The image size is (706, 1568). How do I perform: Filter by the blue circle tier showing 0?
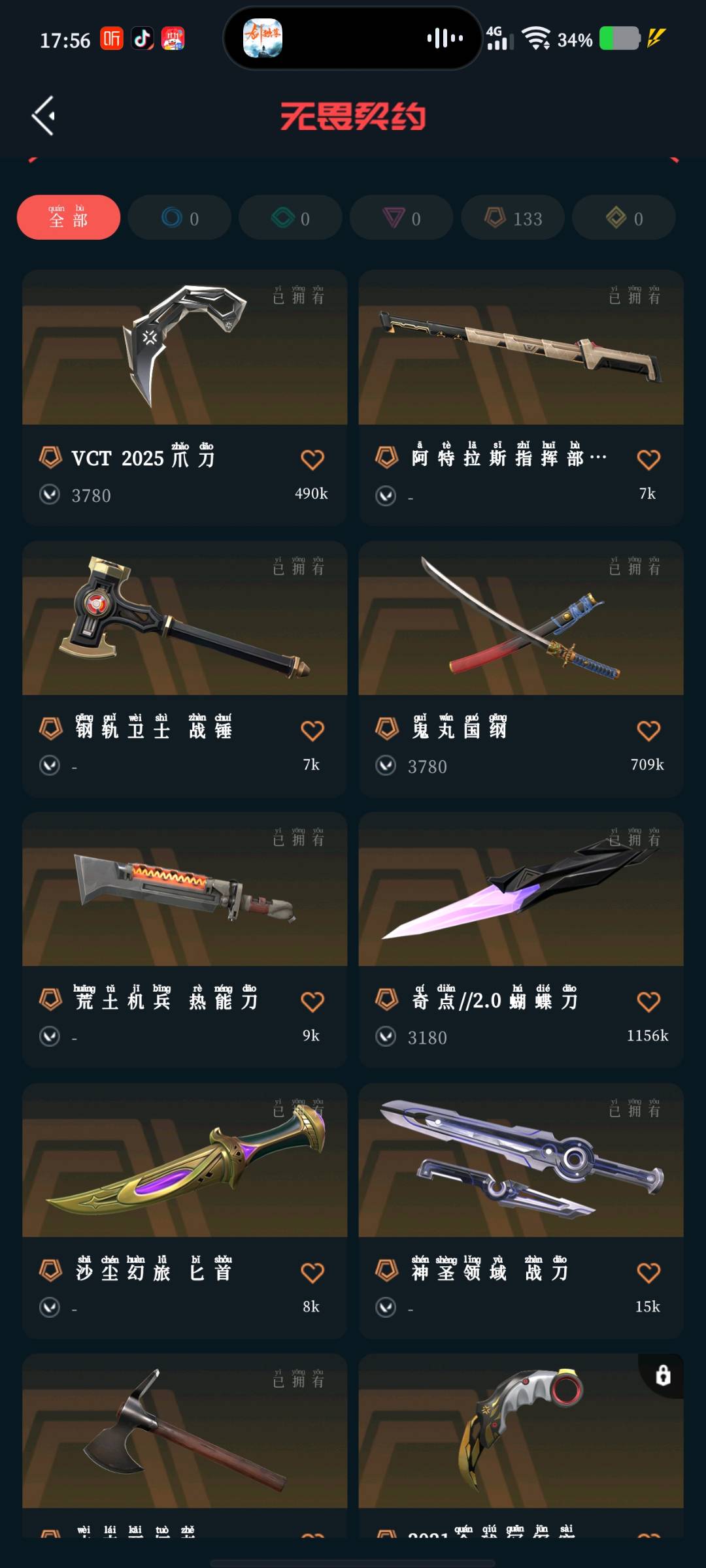[180, 218]
